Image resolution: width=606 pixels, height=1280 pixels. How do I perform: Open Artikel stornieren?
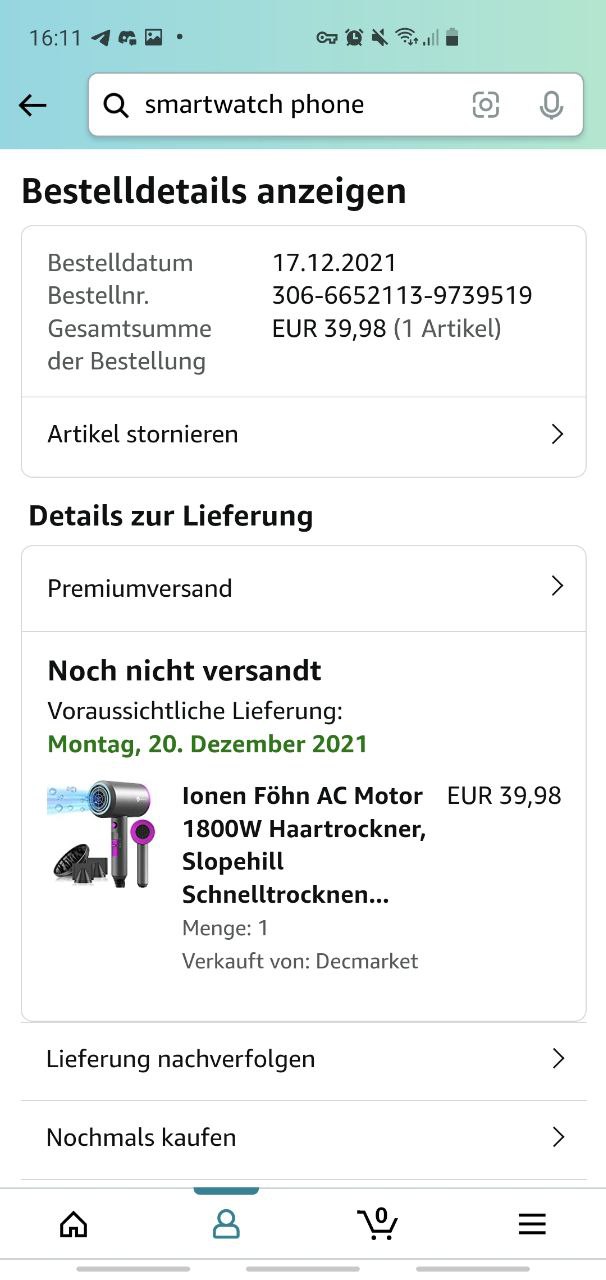[303, 435]
